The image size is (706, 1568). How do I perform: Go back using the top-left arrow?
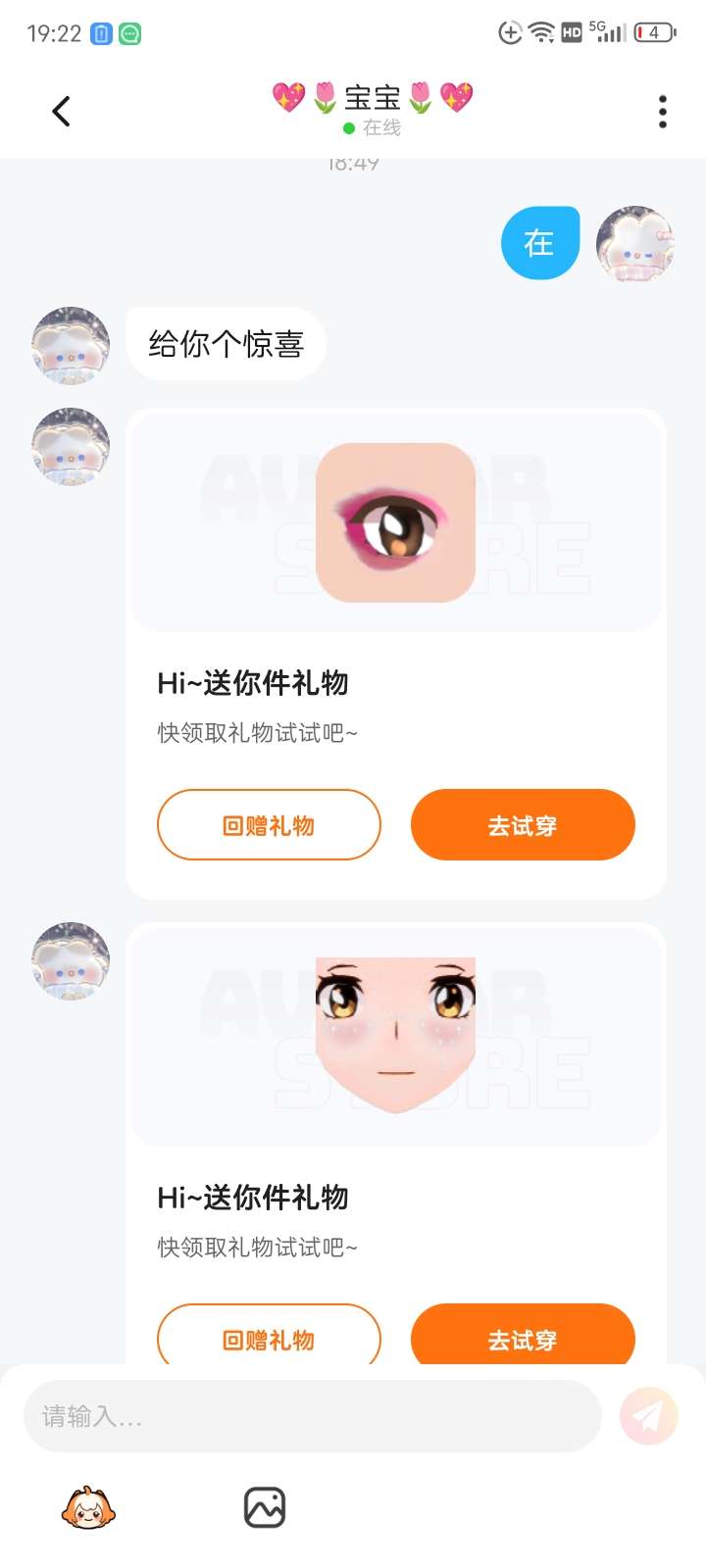pos(61,112)
